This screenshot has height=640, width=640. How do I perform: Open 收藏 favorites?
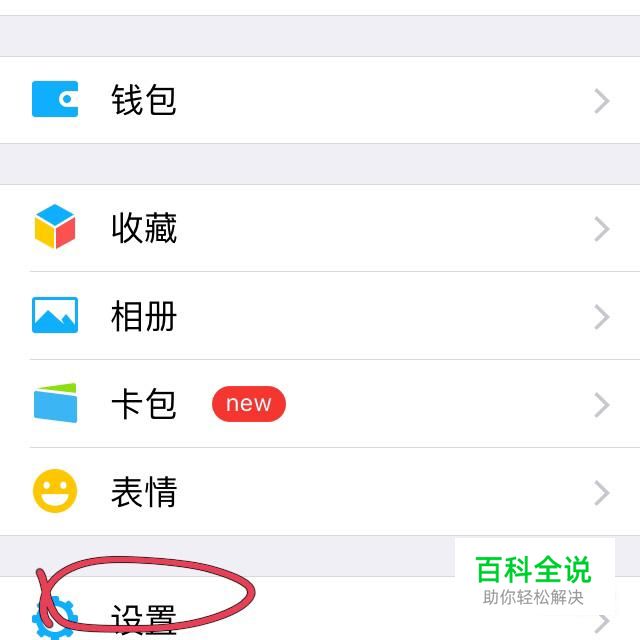click(320, 228)
